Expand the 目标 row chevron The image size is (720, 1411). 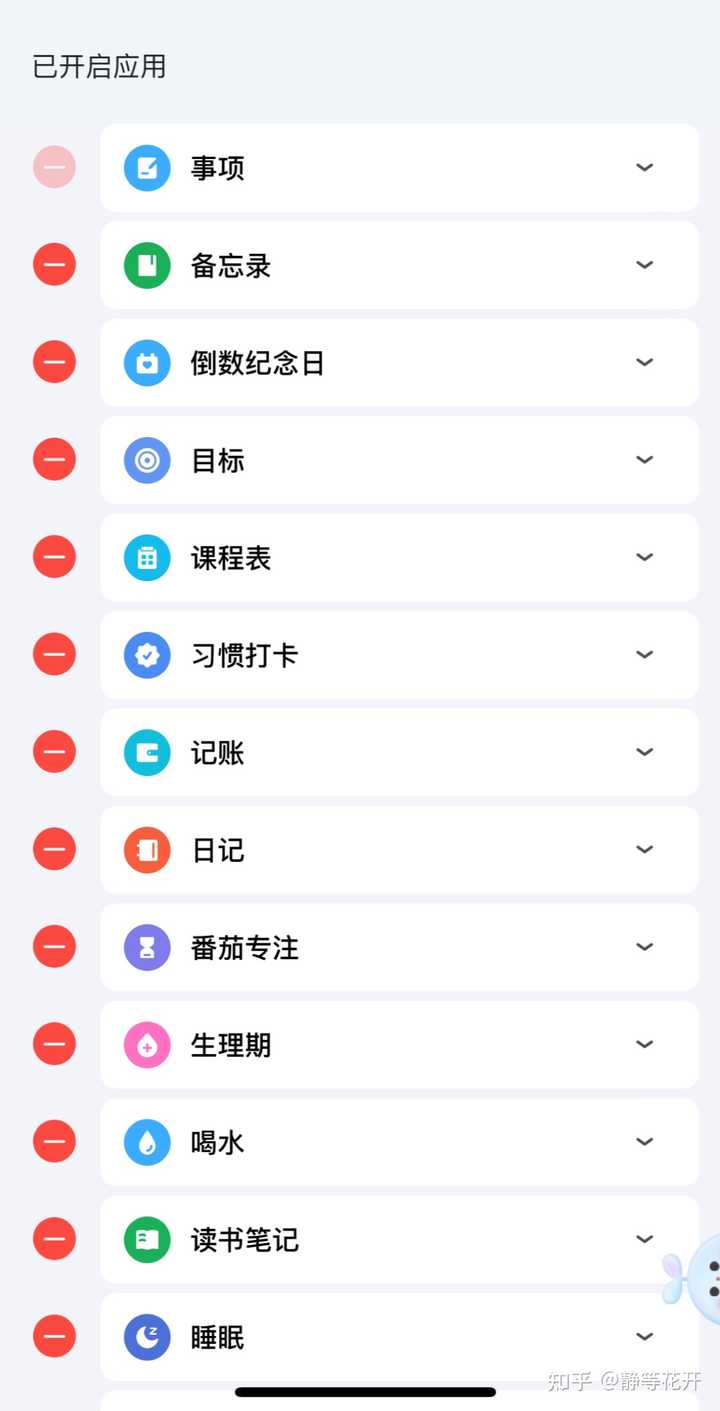tap(645, 459)
